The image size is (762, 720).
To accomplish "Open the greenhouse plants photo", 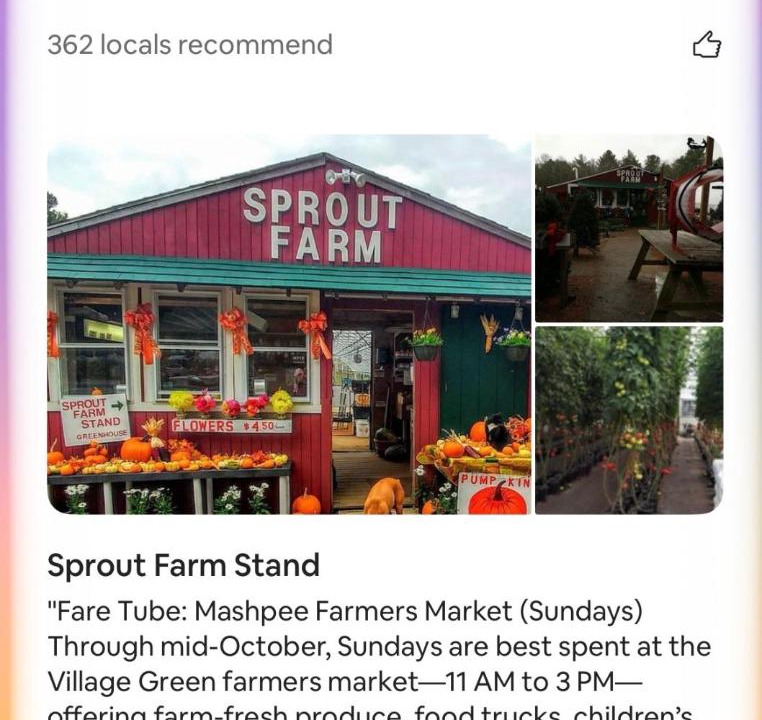I will pyautogui.click(x=628, y=420).
